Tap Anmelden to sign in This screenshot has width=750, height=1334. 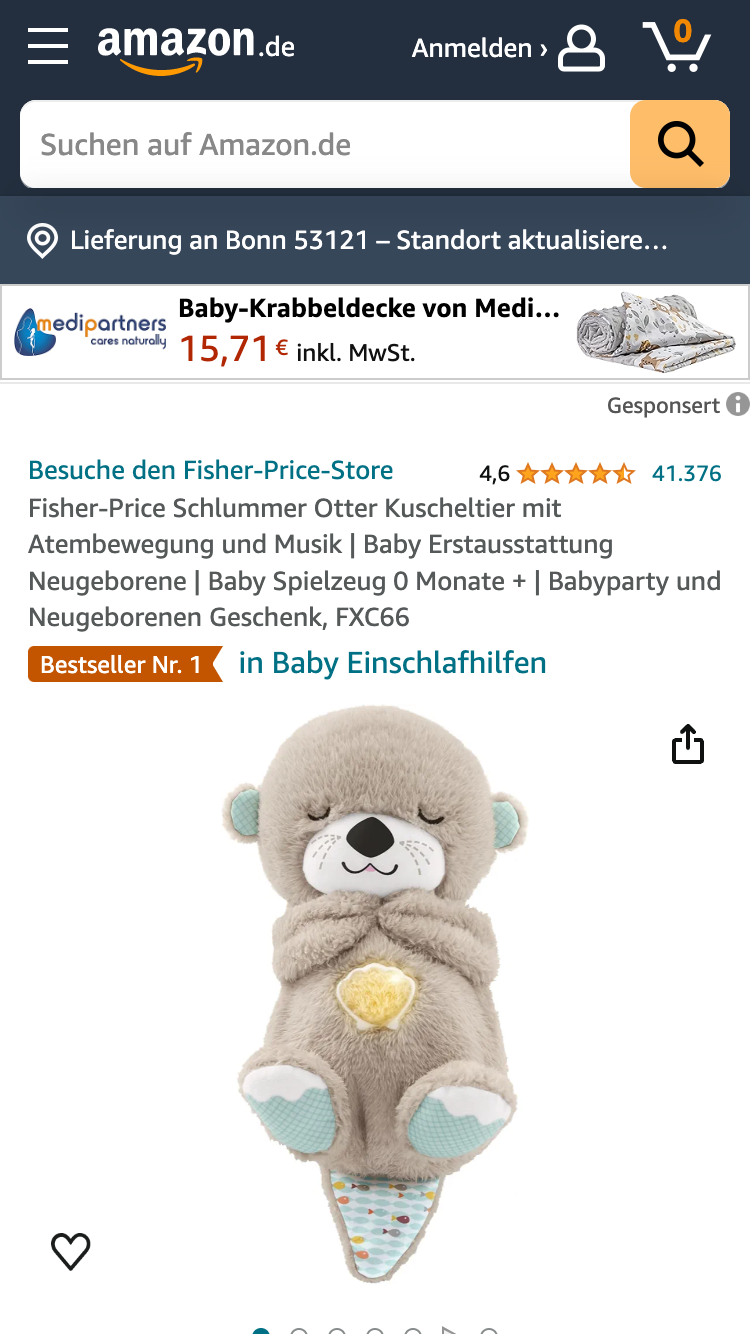tap(508, 48)
